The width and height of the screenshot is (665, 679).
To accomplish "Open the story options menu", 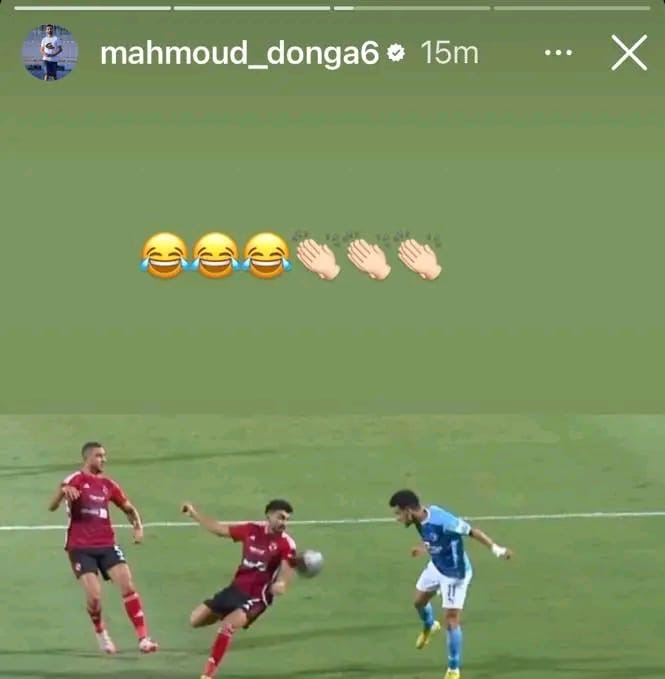I will pos(558,53).
